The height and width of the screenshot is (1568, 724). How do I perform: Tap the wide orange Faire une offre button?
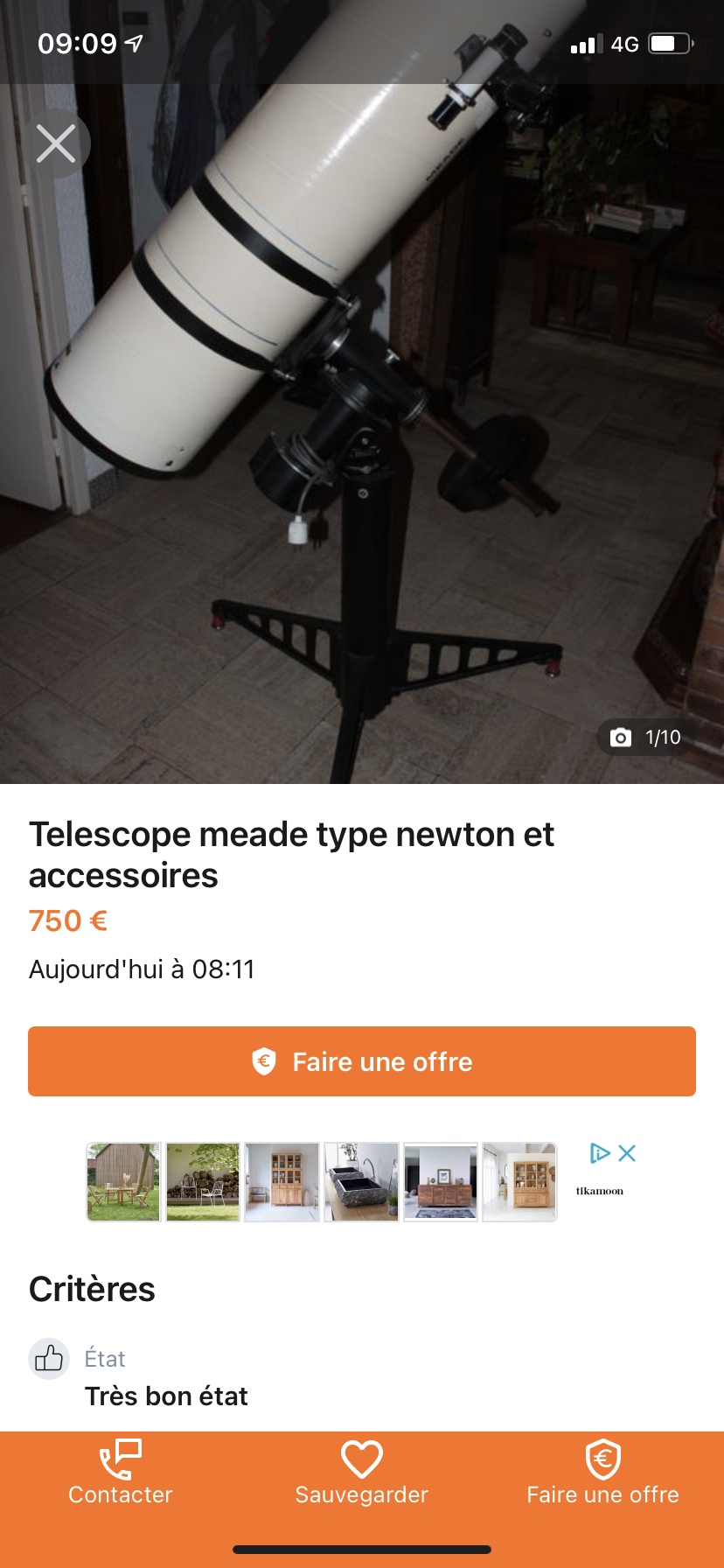pos(362,1061)
